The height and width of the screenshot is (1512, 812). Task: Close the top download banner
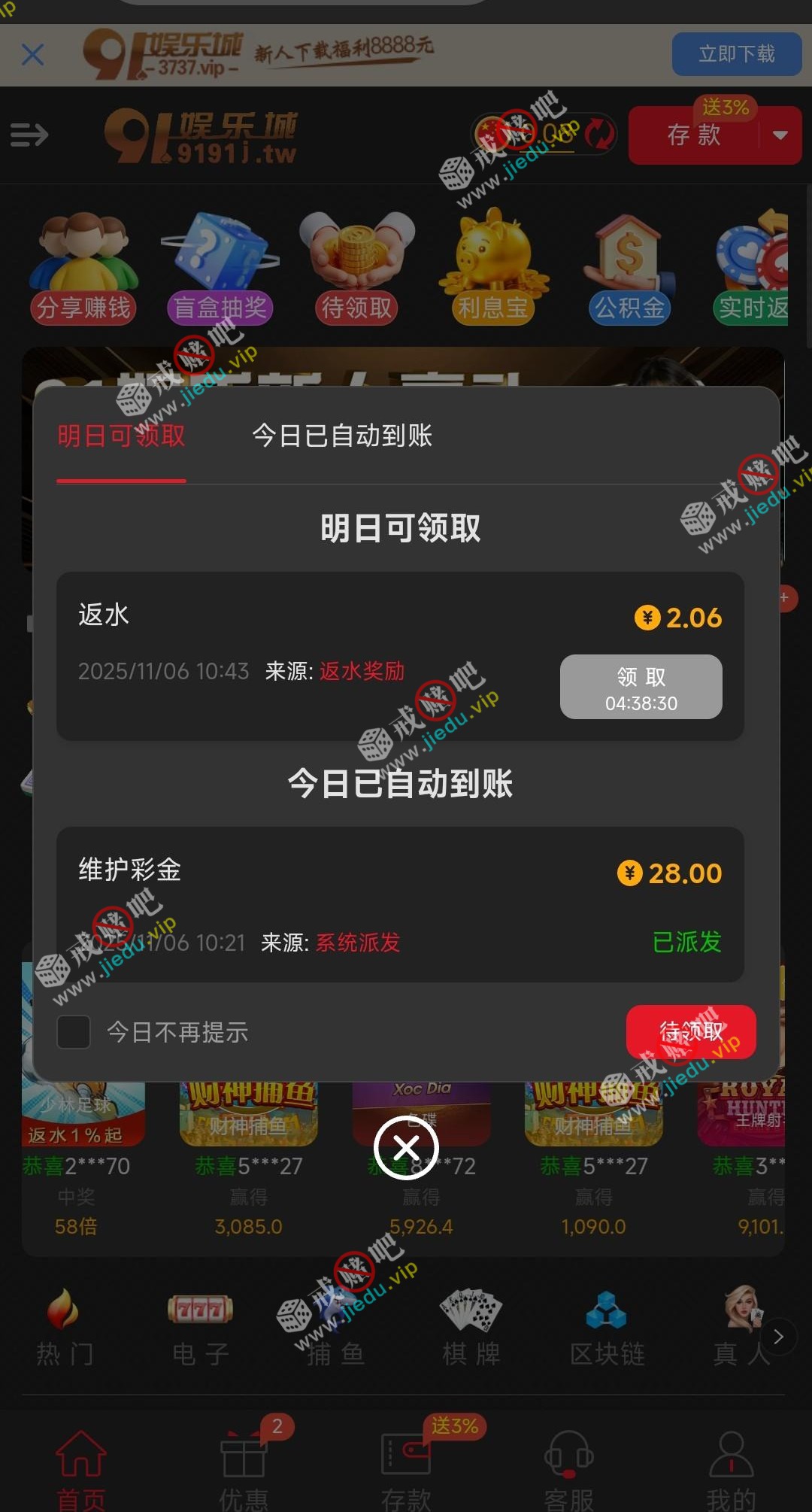(33, 55)
